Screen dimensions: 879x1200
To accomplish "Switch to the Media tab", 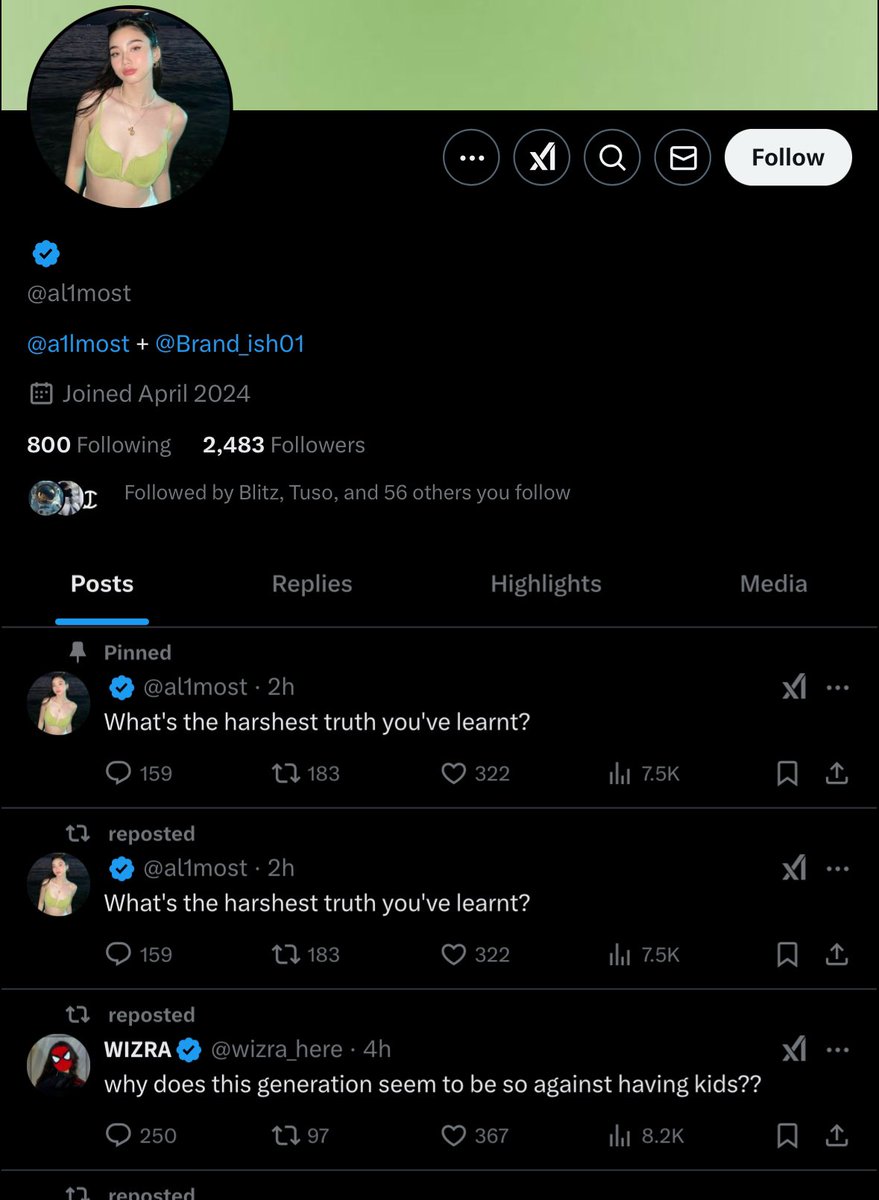I will tap(773, 584).
